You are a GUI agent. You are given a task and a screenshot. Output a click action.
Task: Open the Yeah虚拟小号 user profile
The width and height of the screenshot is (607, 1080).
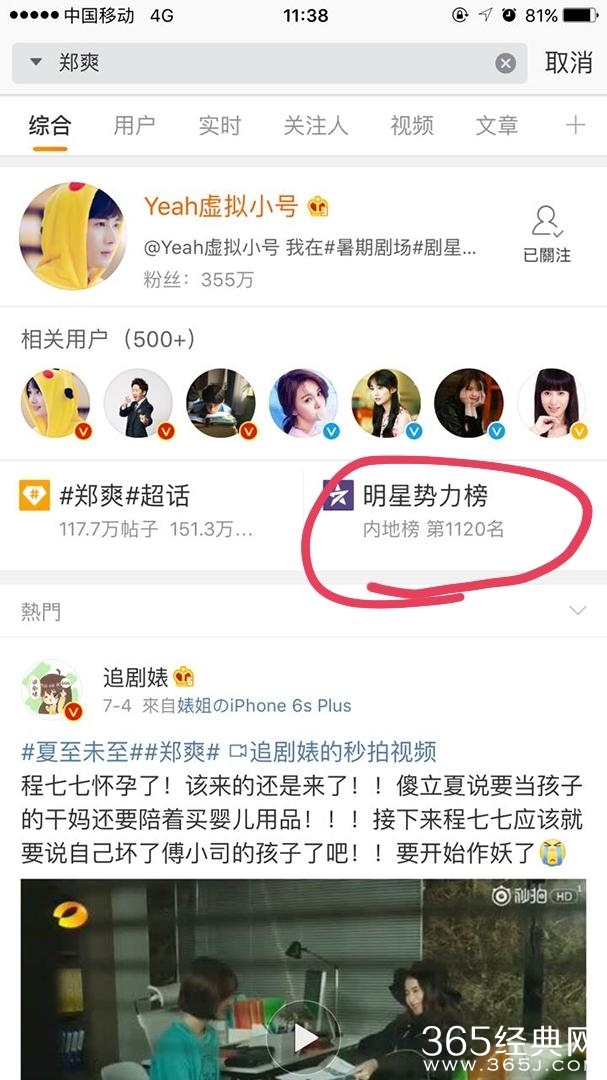click(220, 207)
